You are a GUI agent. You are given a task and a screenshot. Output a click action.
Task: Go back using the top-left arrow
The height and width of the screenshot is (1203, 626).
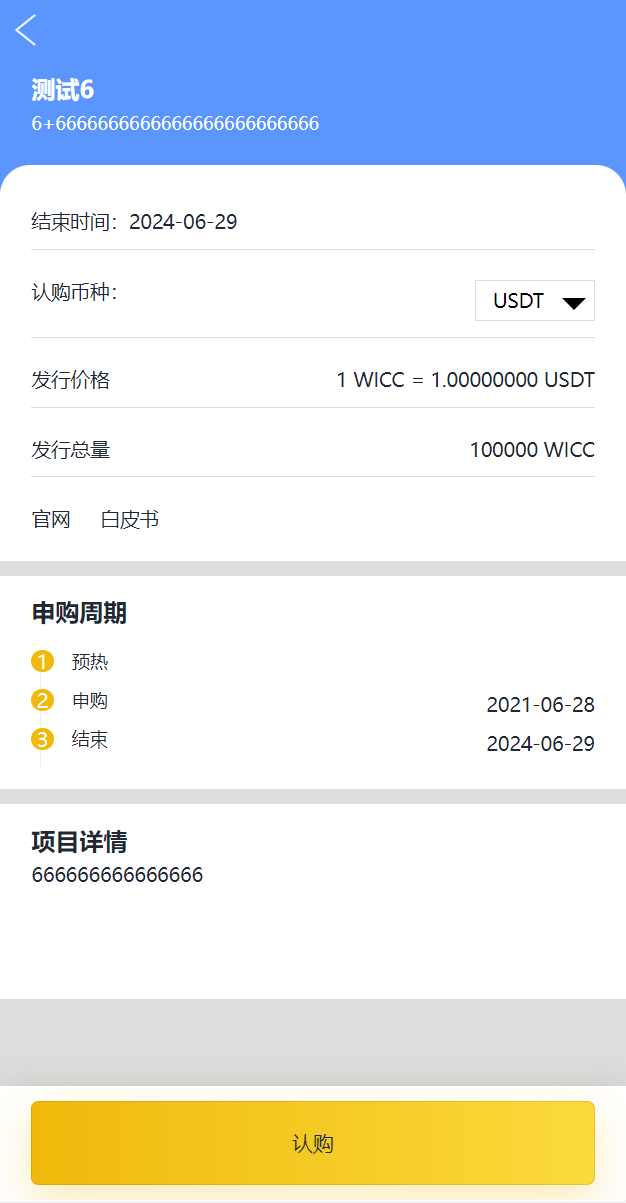[x=26, y=30]
